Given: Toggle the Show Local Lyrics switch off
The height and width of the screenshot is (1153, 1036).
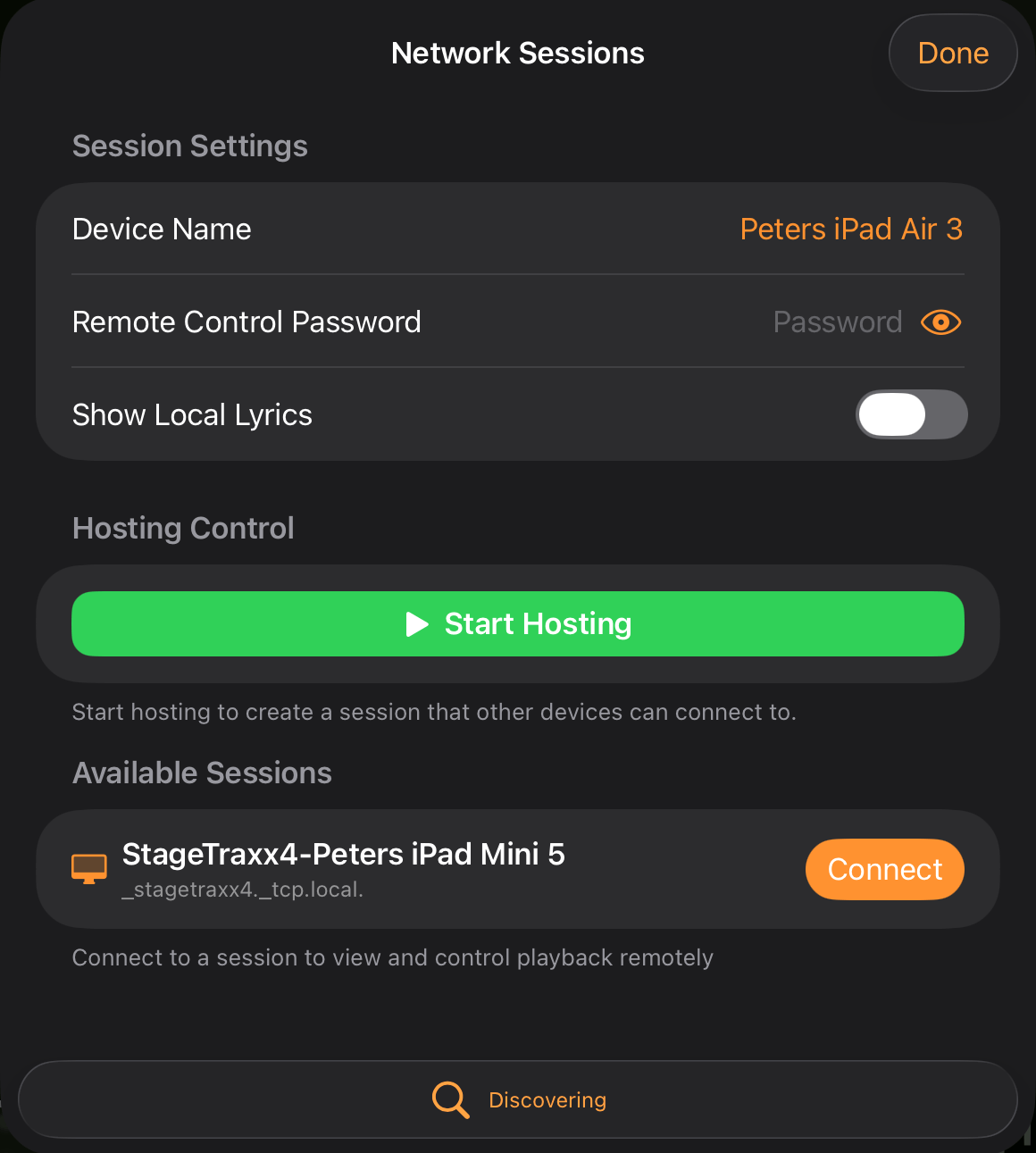Looking at the screenshot, I should tap(911, 414).
